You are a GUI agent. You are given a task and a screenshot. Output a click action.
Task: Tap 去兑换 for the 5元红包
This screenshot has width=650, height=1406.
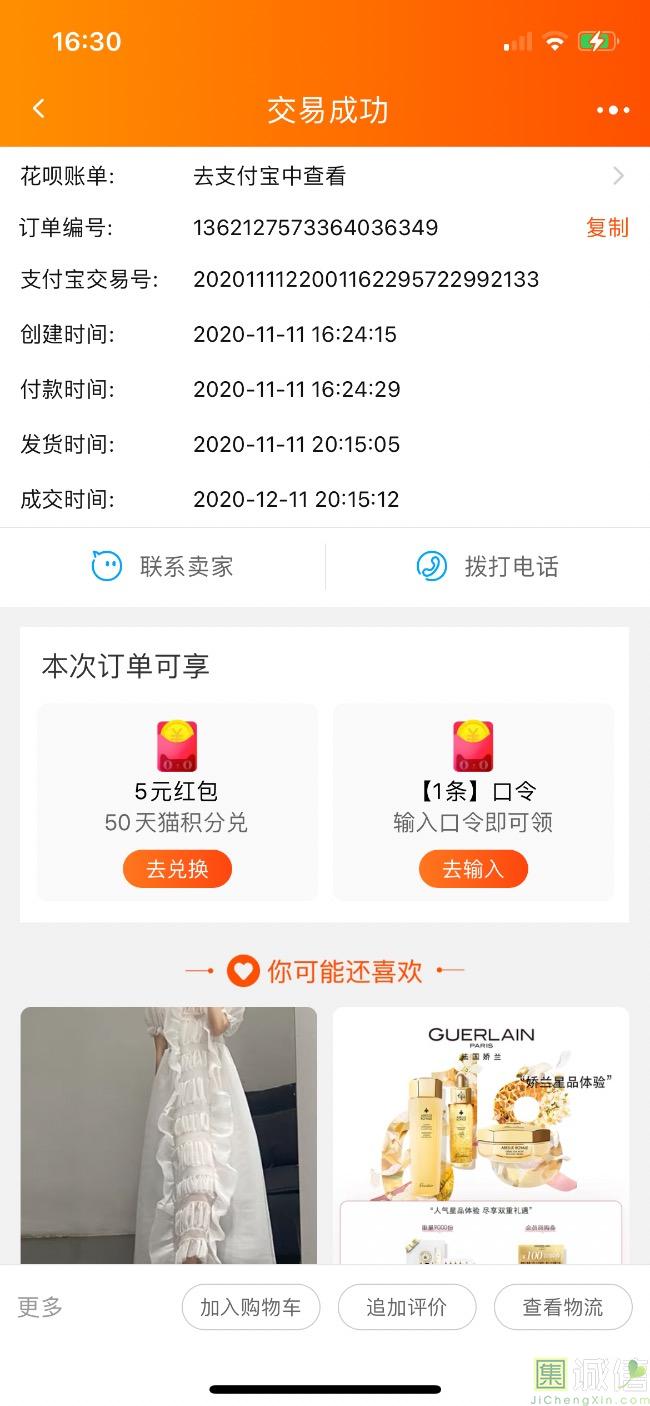point(177,869)
